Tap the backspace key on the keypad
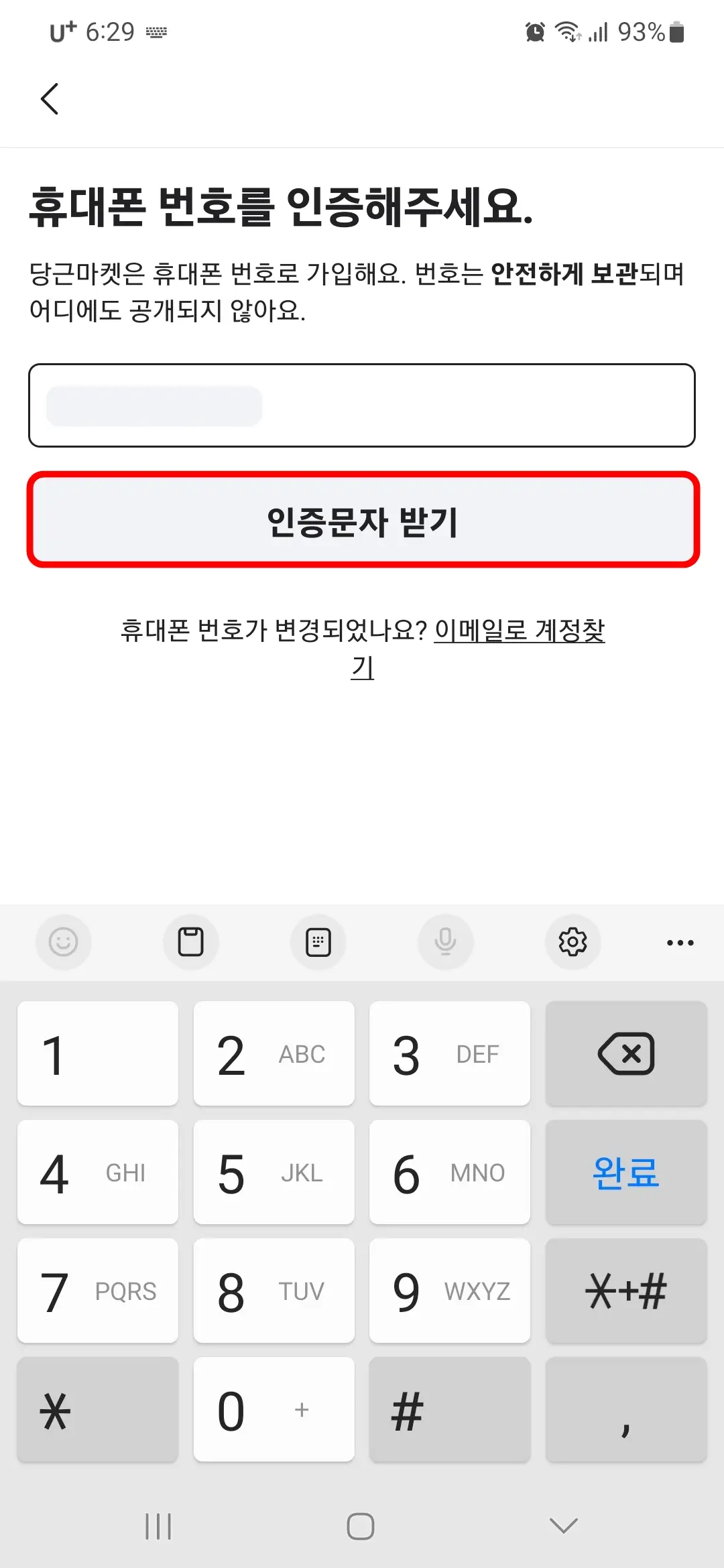The height and width of the screenshot is (1568, 724). click(x=625, y=1053)
